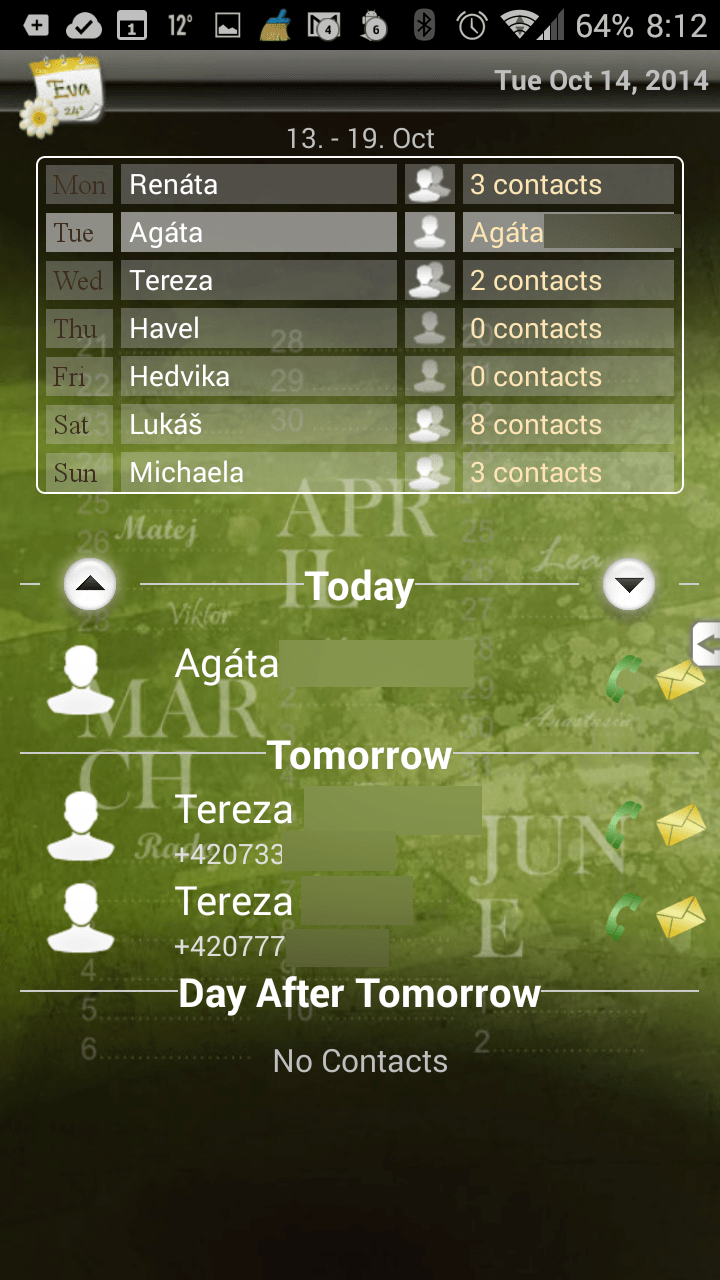Open Sunday Michaela row
Screen dimensions: 720x1280
tap(360, 472)
